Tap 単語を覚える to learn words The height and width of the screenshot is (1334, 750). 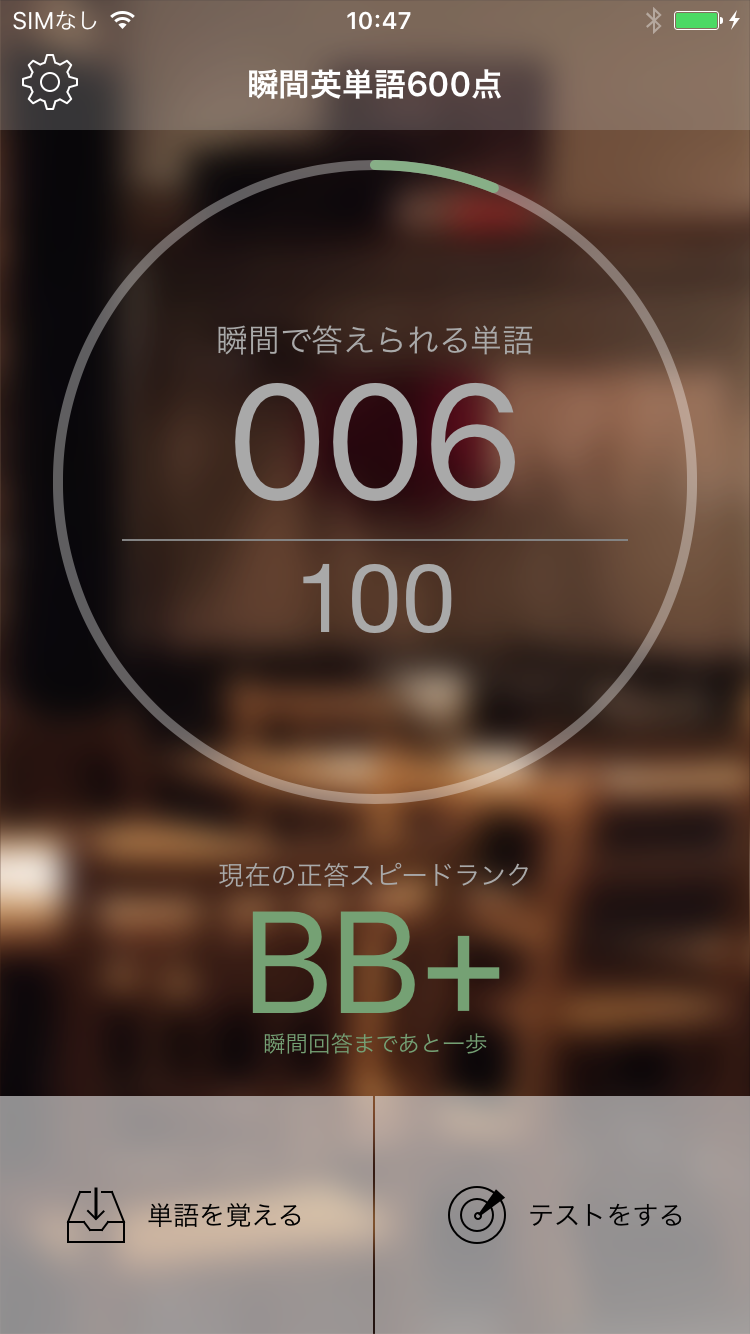click(x=186, y=1215)
